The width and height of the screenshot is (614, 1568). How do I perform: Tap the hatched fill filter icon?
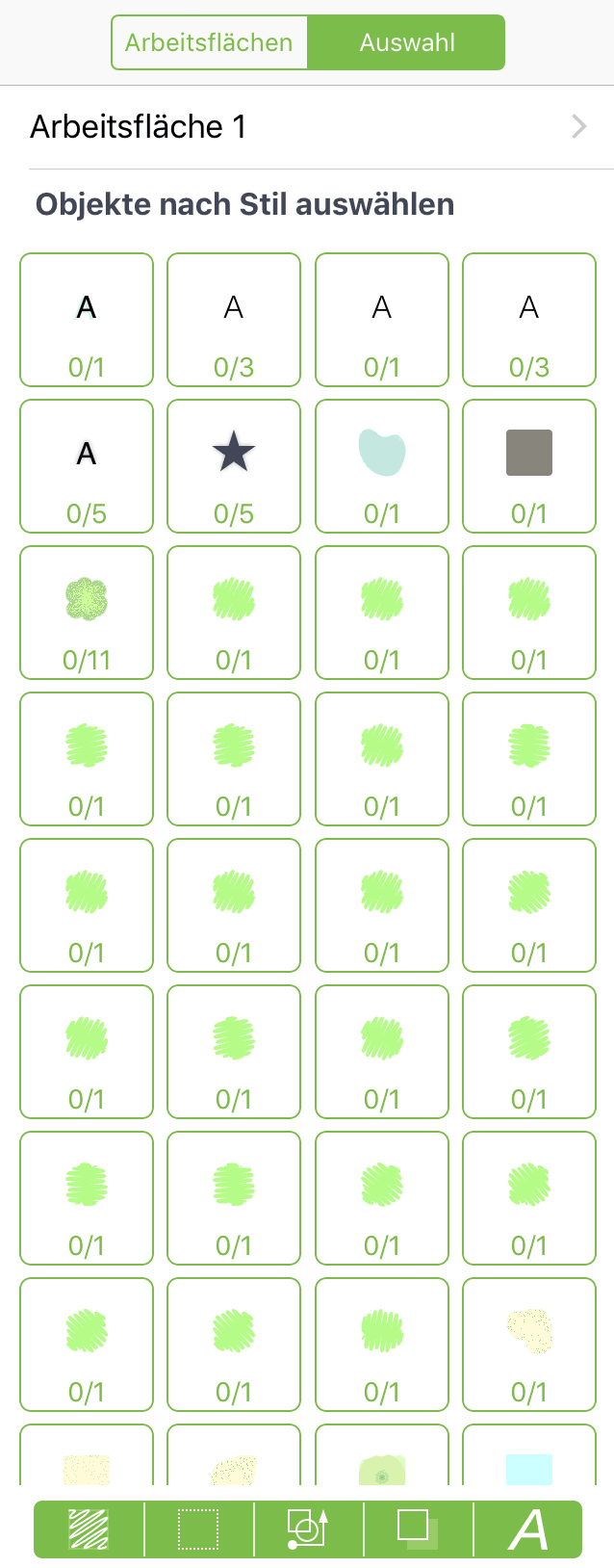click(89, 1529)
